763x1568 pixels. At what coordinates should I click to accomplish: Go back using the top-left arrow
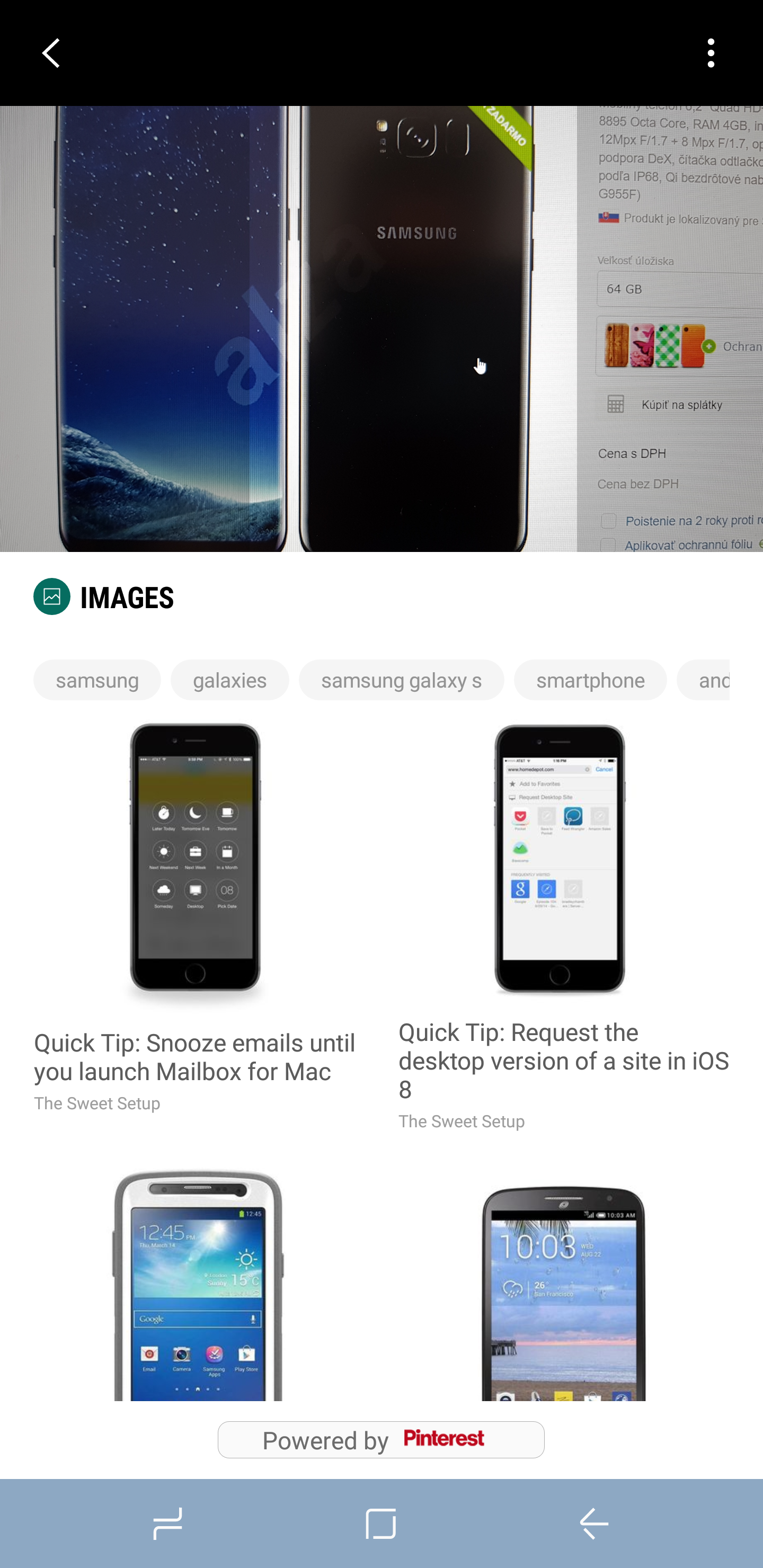52,53
